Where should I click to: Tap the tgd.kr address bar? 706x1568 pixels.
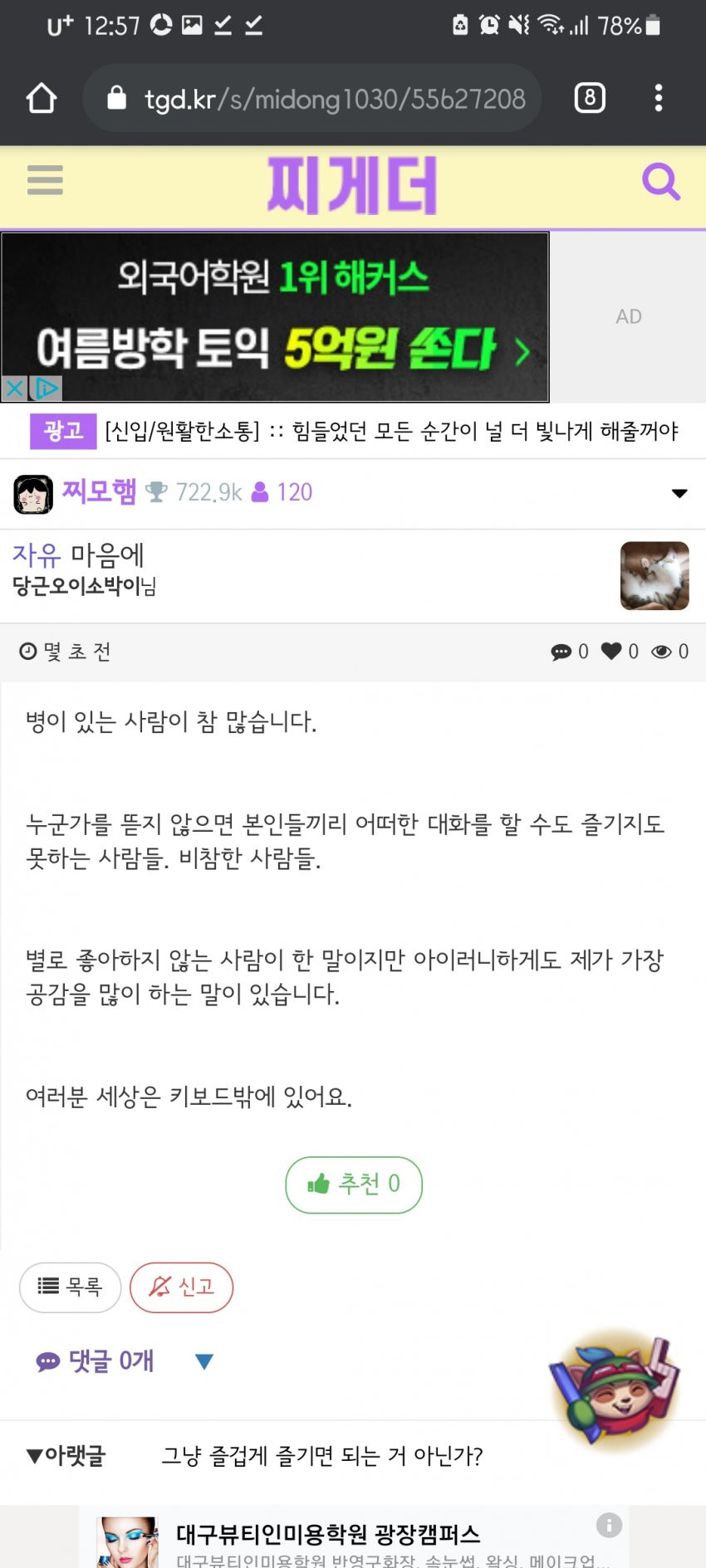pyautogui.click(x=316, y=99)
